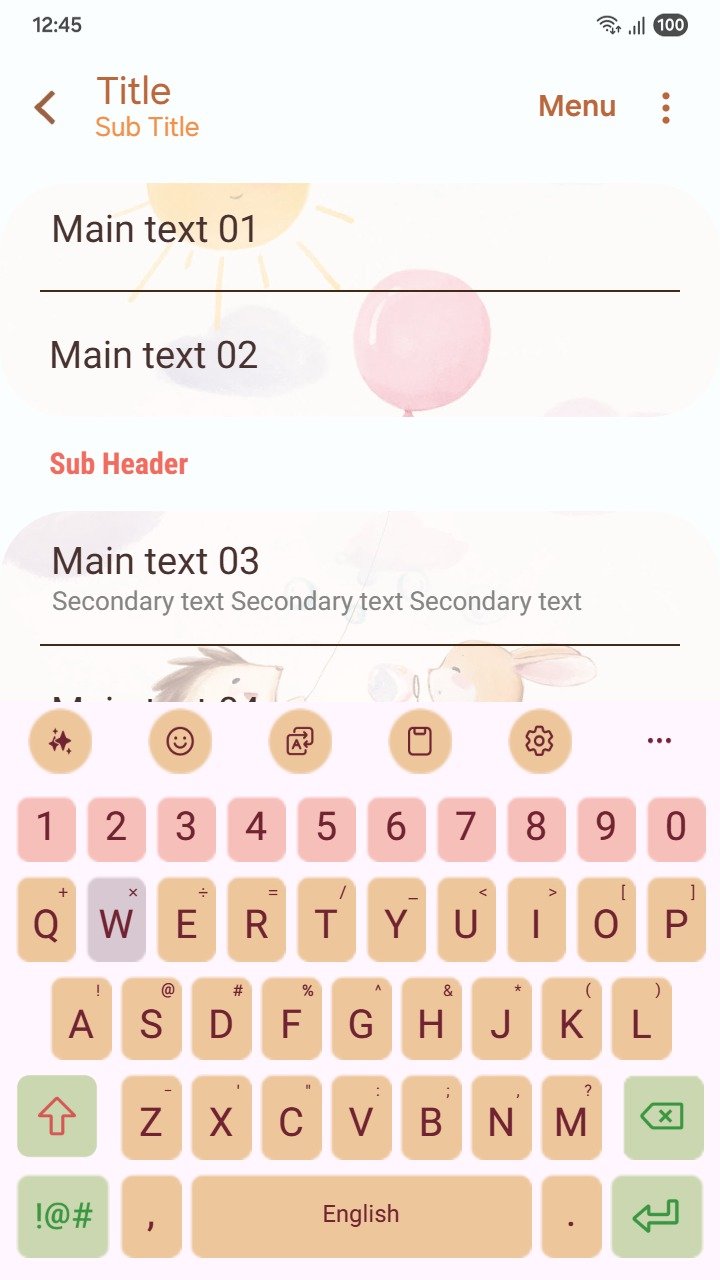Open the keyboard clipboard
This screenshot has height=1280, width=720.
click(420, 741)
